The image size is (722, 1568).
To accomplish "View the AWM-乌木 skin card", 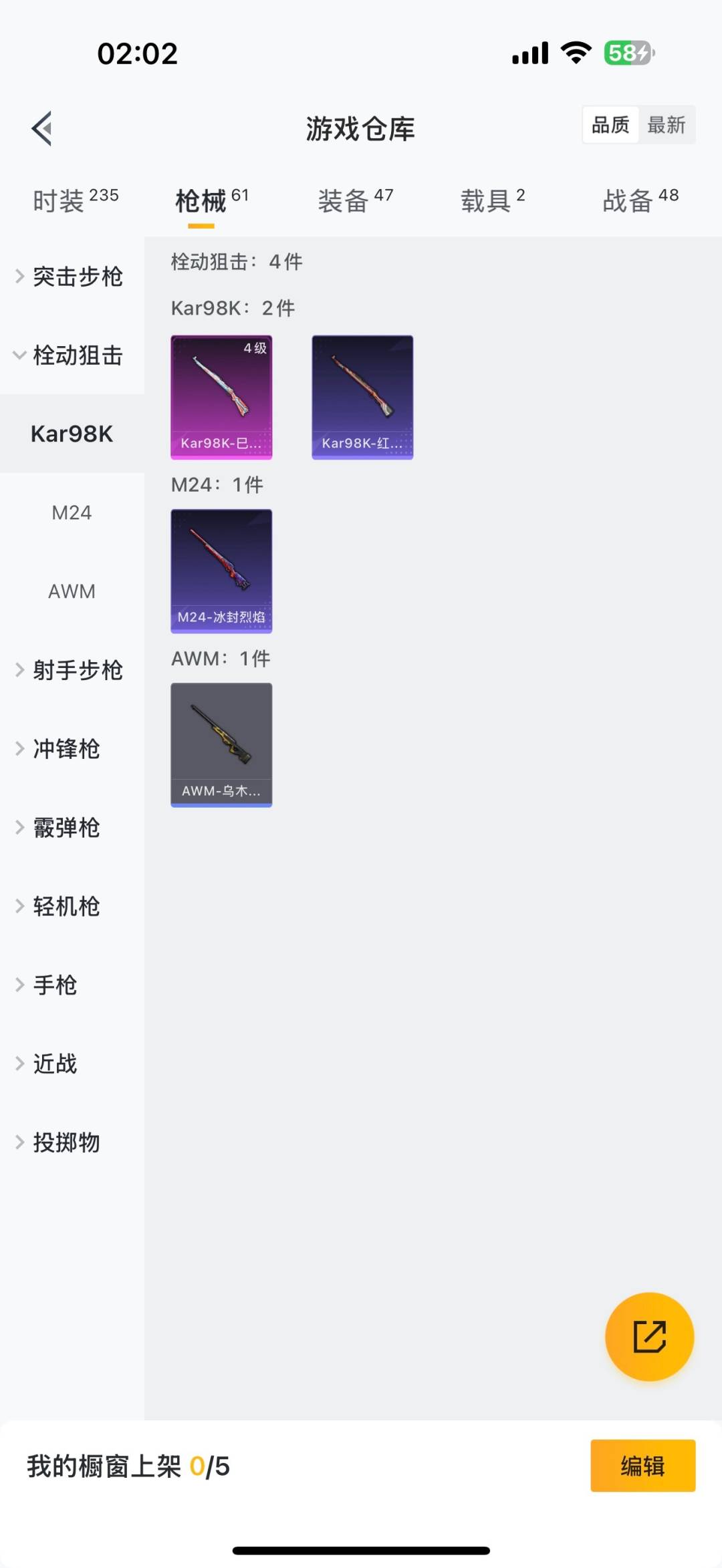I will pyautogui.click(x=221, y=744).
